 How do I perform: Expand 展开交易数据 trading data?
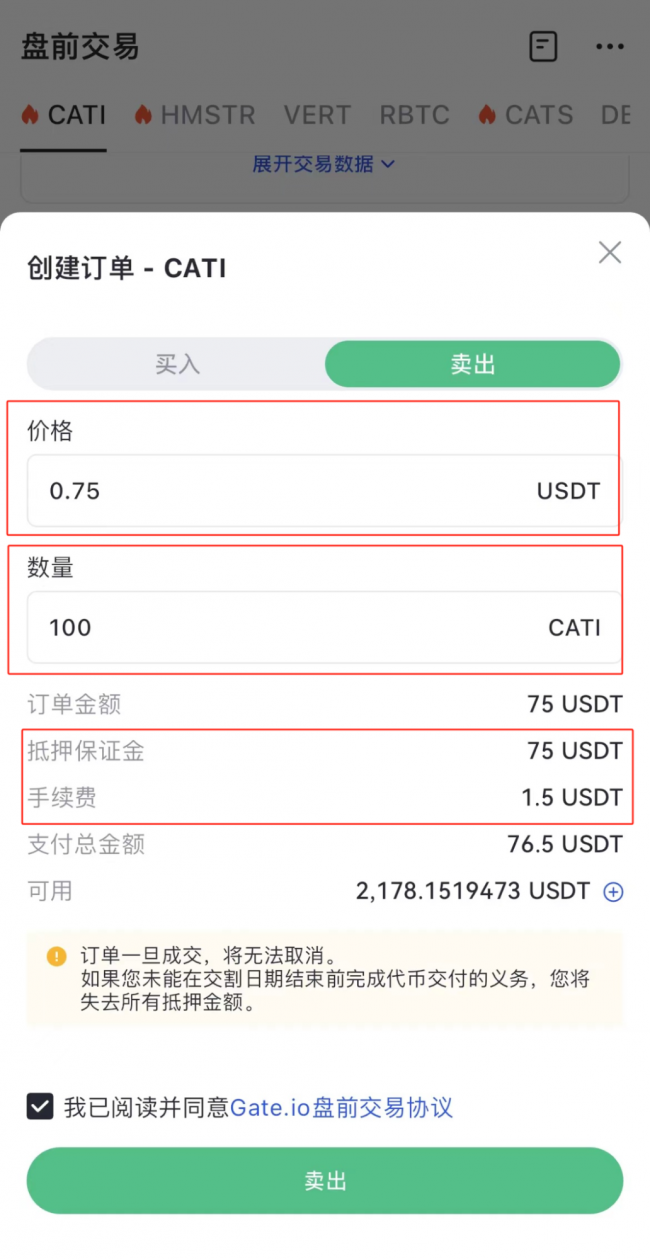[323, 164]
